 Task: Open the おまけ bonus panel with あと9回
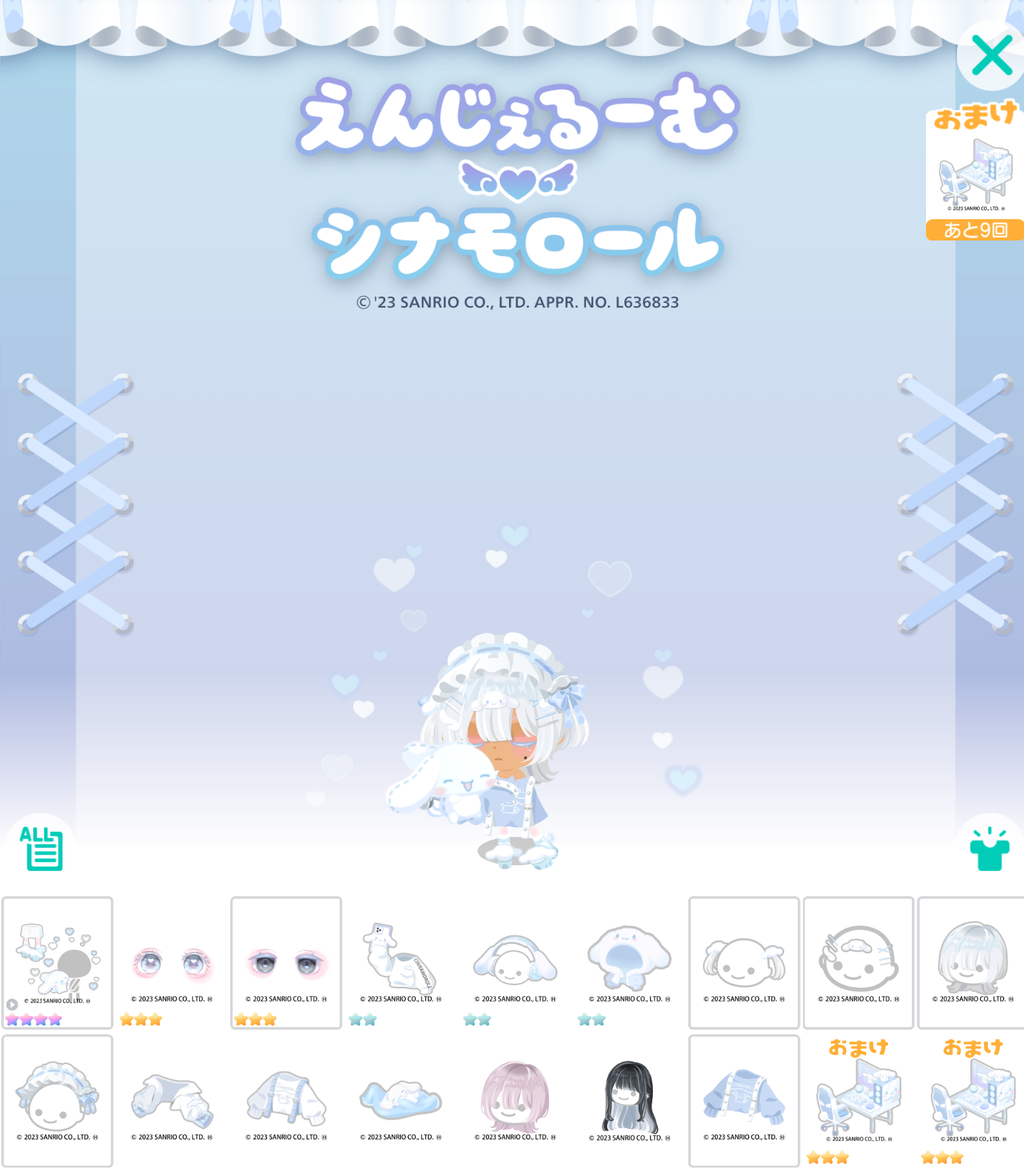tap(974, 175)
